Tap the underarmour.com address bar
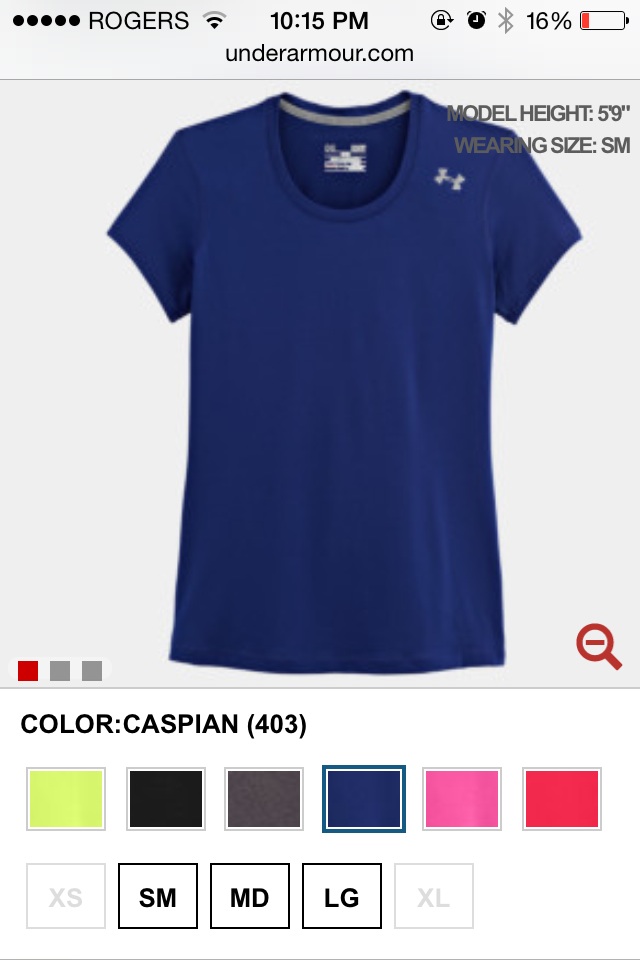Screen dimensions: 640x960 click(320, 54)
